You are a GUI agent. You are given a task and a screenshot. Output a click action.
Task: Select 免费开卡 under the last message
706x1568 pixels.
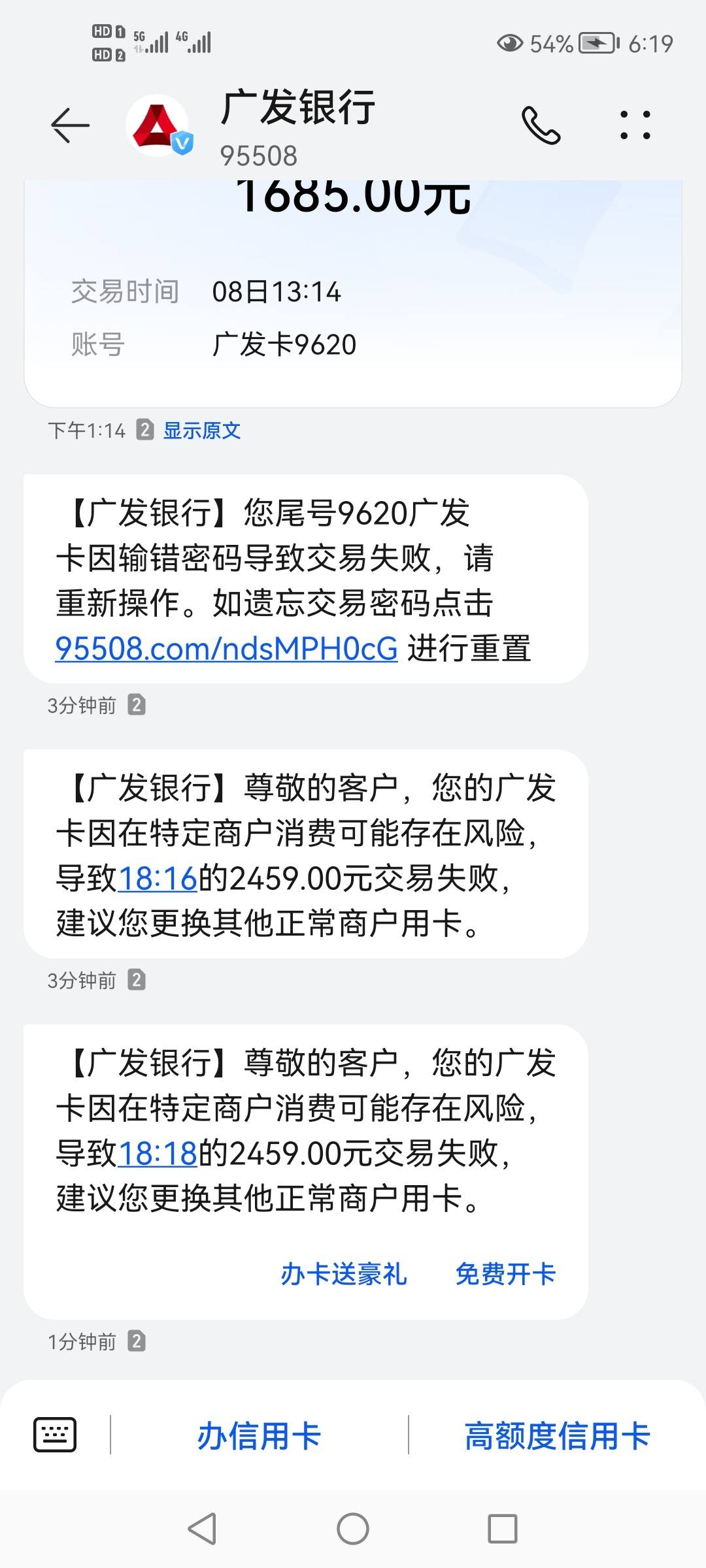pyautogui.click(x=505, y=1274)
